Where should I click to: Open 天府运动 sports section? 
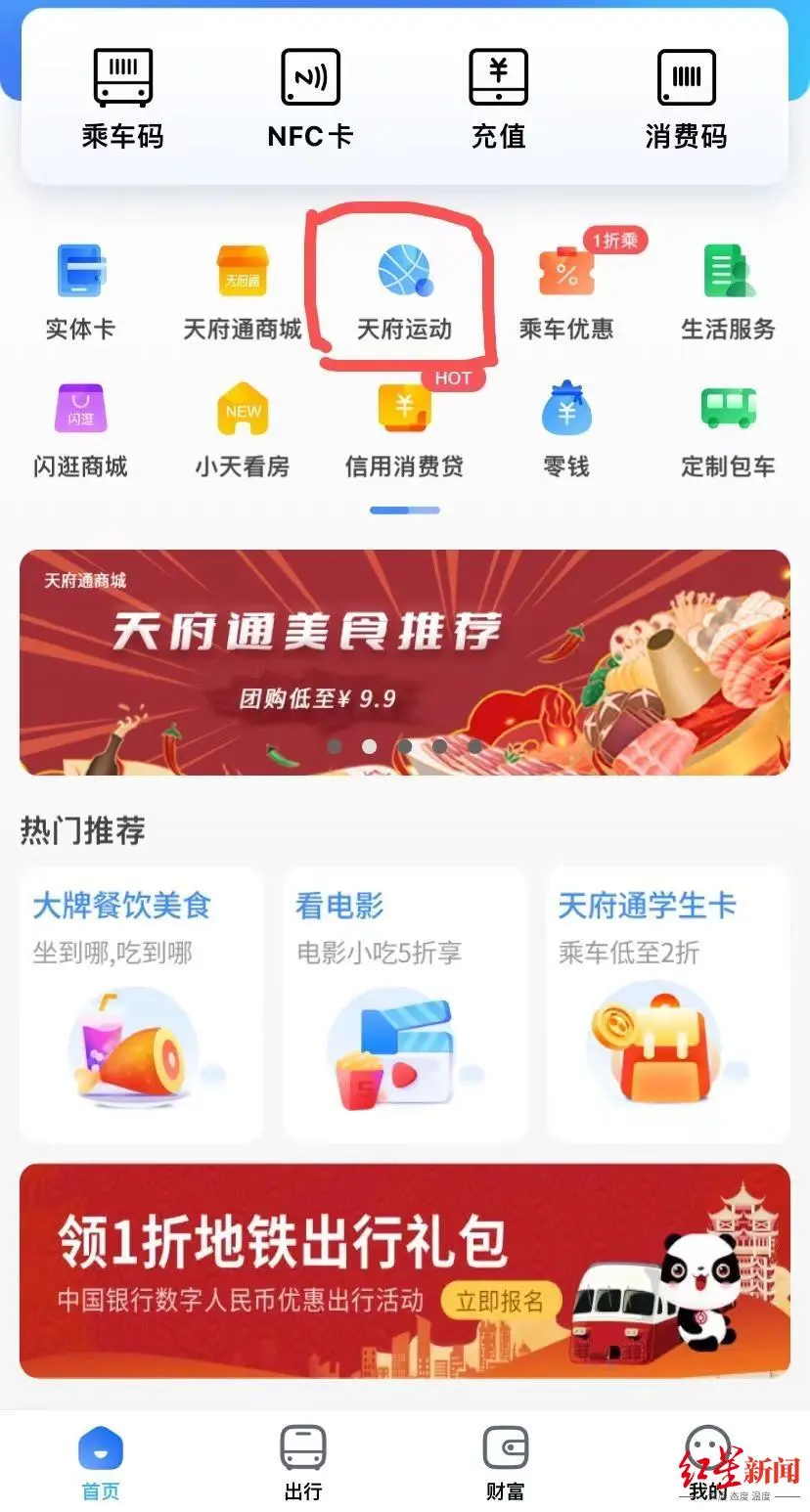point(404,289)
